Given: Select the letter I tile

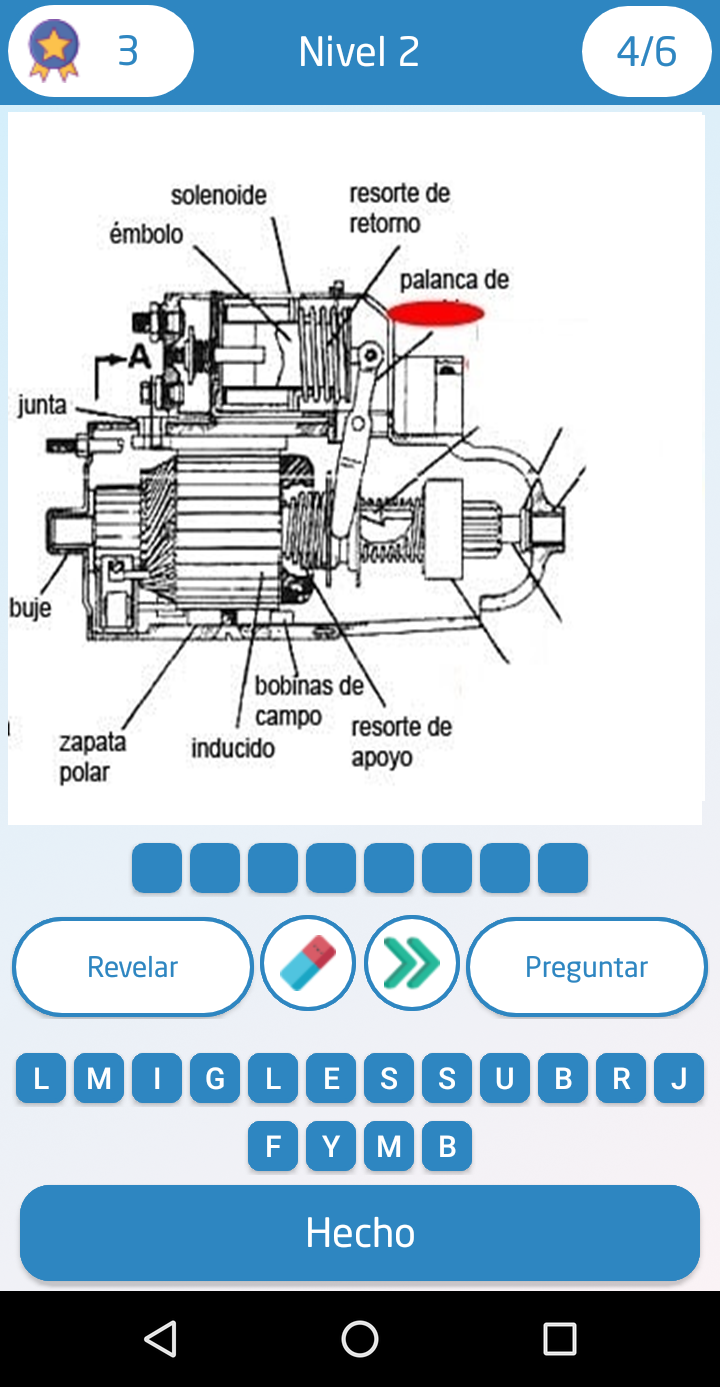Looking at the screenshot, I should click(157, 1079).
